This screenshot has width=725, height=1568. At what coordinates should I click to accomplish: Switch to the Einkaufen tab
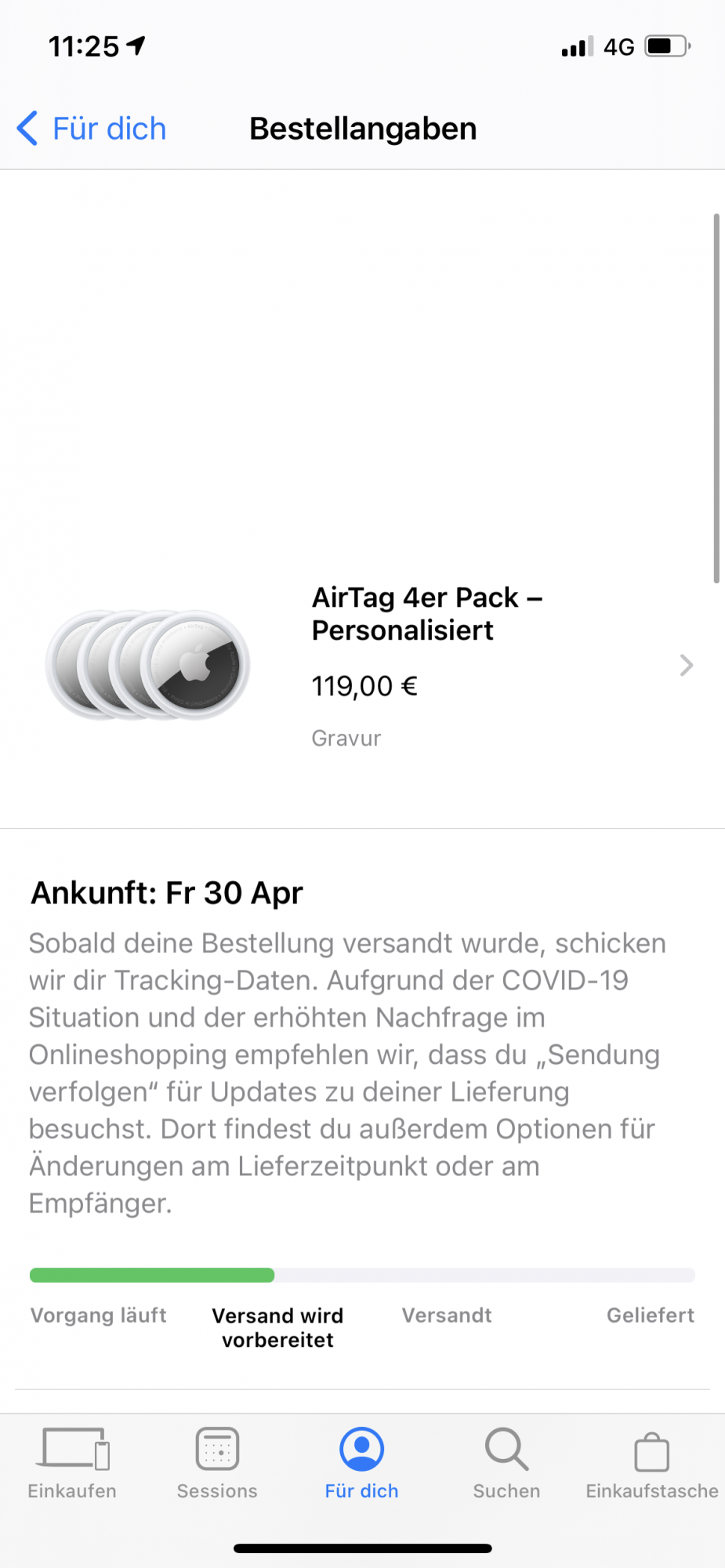click(x=72, y=1463)
